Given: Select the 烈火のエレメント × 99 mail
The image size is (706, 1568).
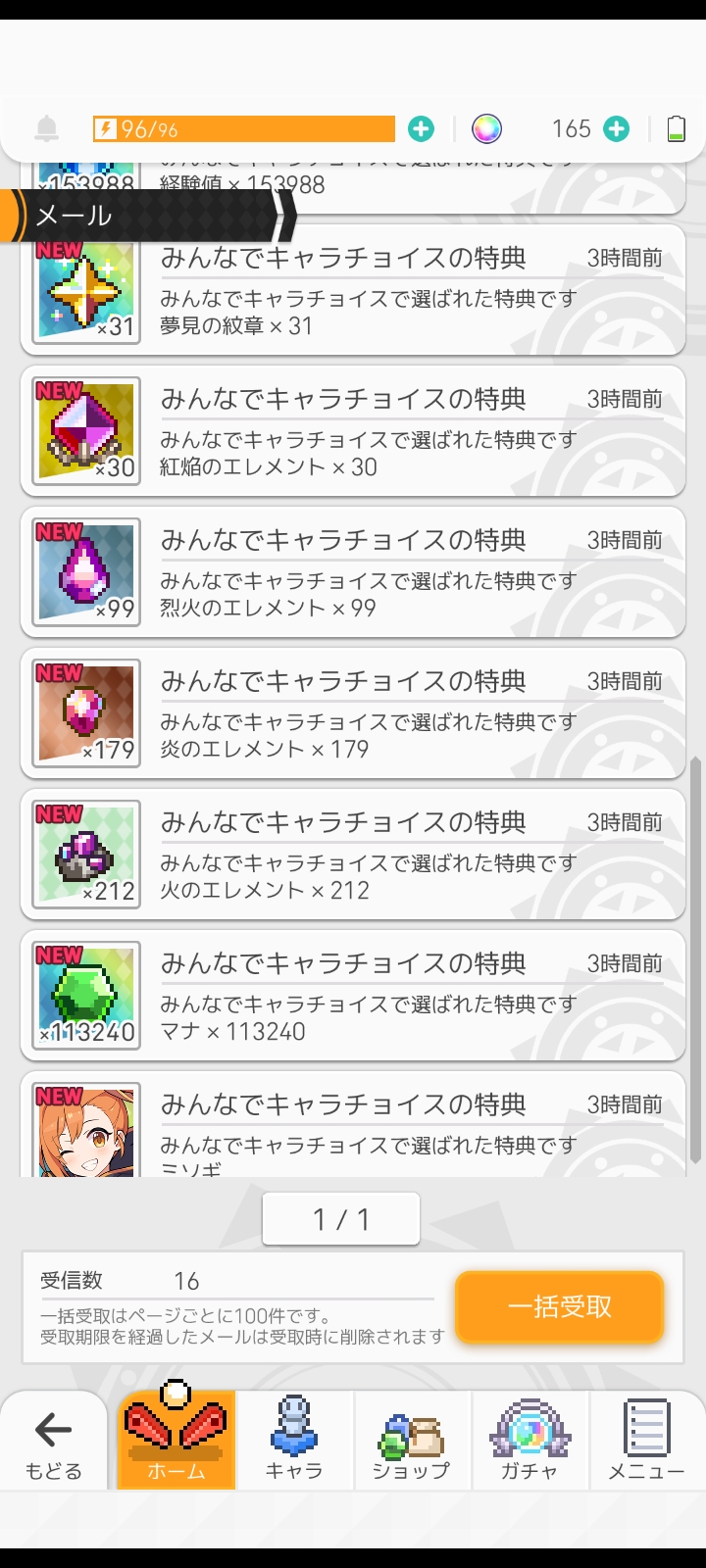Looking at the screenshot, I should tap(353, 573).
